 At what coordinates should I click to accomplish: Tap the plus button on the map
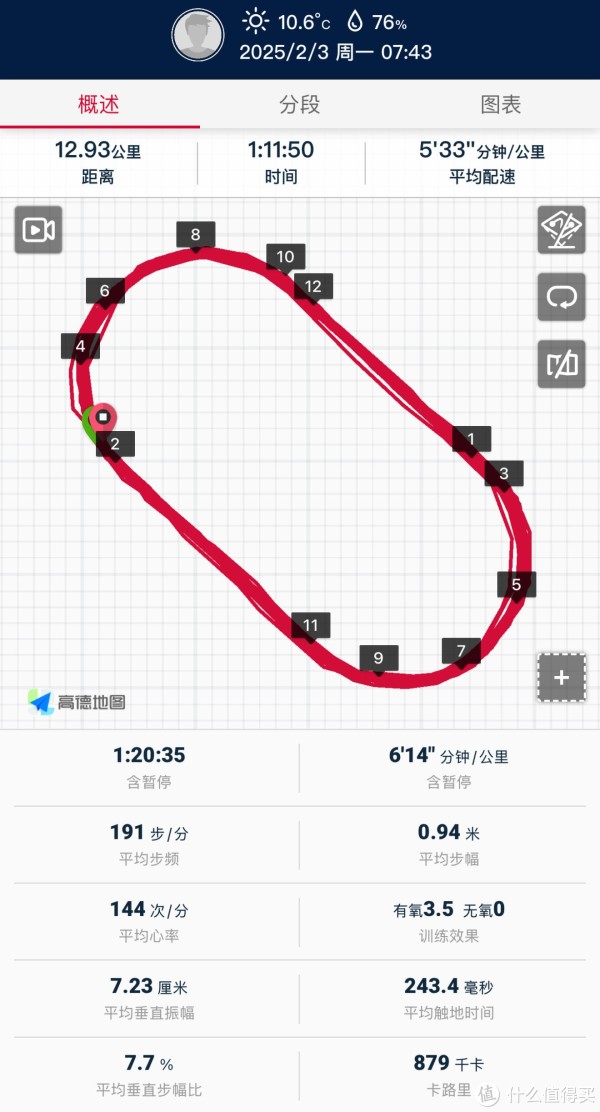pos(561,677)
